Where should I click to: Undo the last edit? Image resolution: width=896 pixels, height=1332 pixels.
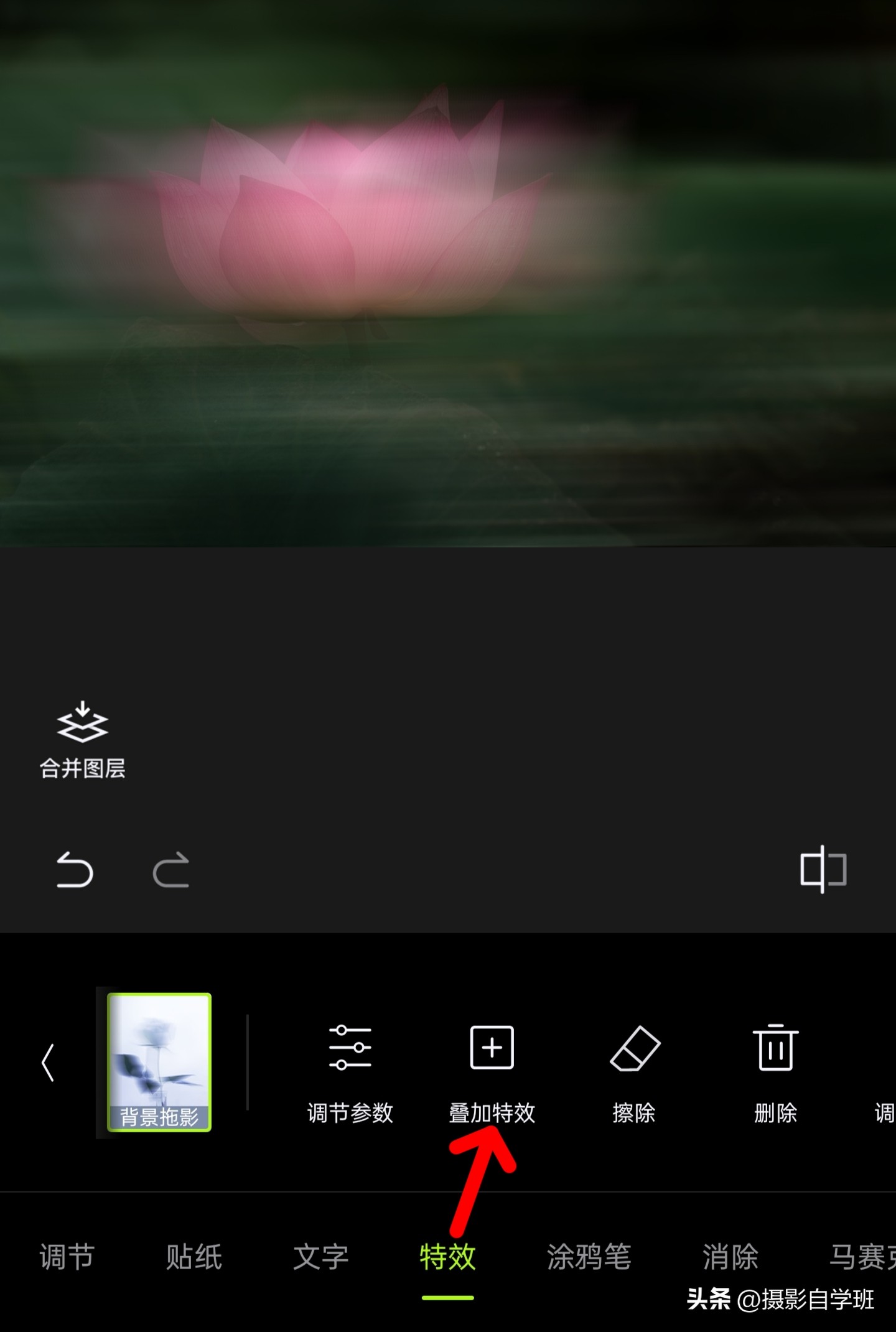[x=75, y=869]
